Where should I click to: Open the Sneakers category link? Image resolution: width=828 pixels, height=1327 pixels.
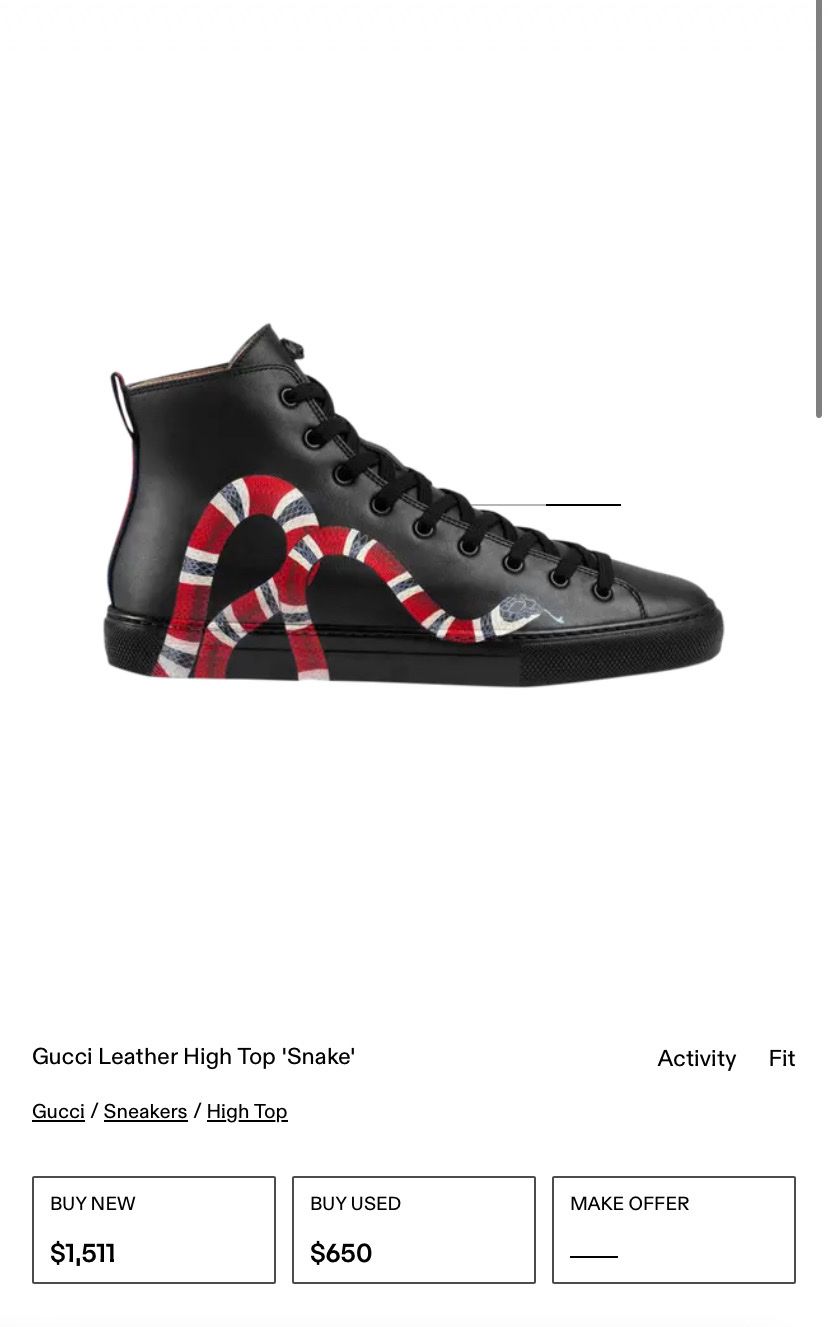pos(145,1111)
